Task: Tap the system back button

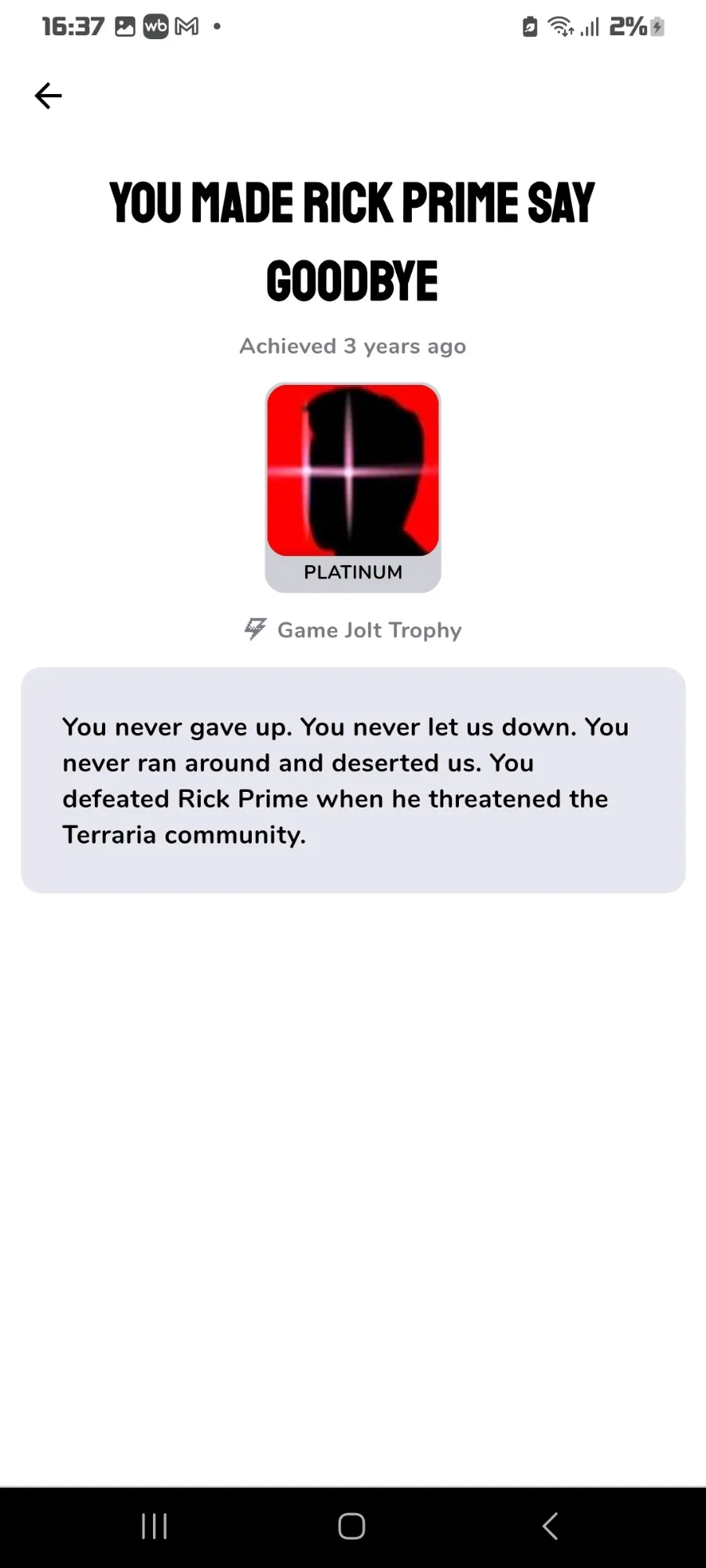Action: pyautogui.click(x=551, y=1526)
